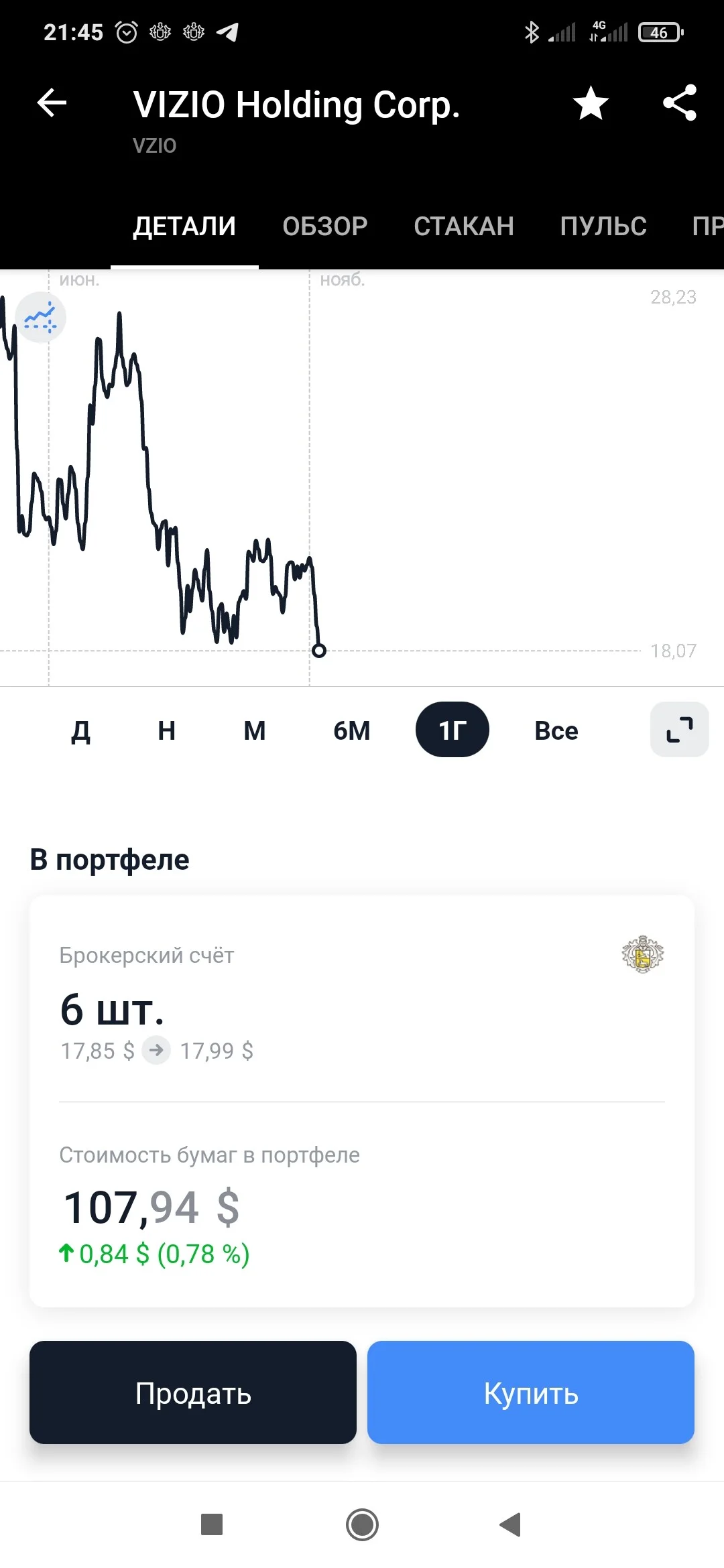The height and width of the screenshot is (1568, 724).
Task: Tap the Продать button
Action: click(193, 1392)
